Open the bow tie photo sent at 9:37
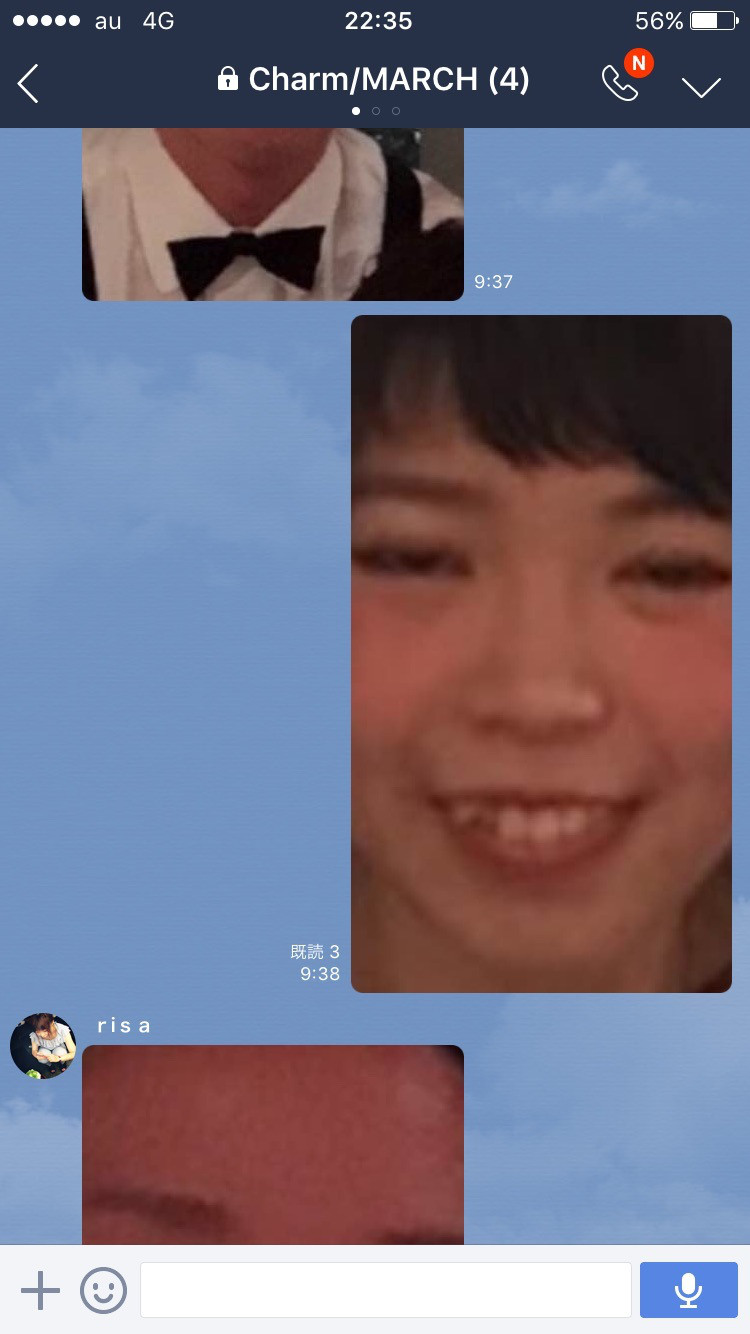The height and width of the screenshot is (1334, 750). [272, 214]
